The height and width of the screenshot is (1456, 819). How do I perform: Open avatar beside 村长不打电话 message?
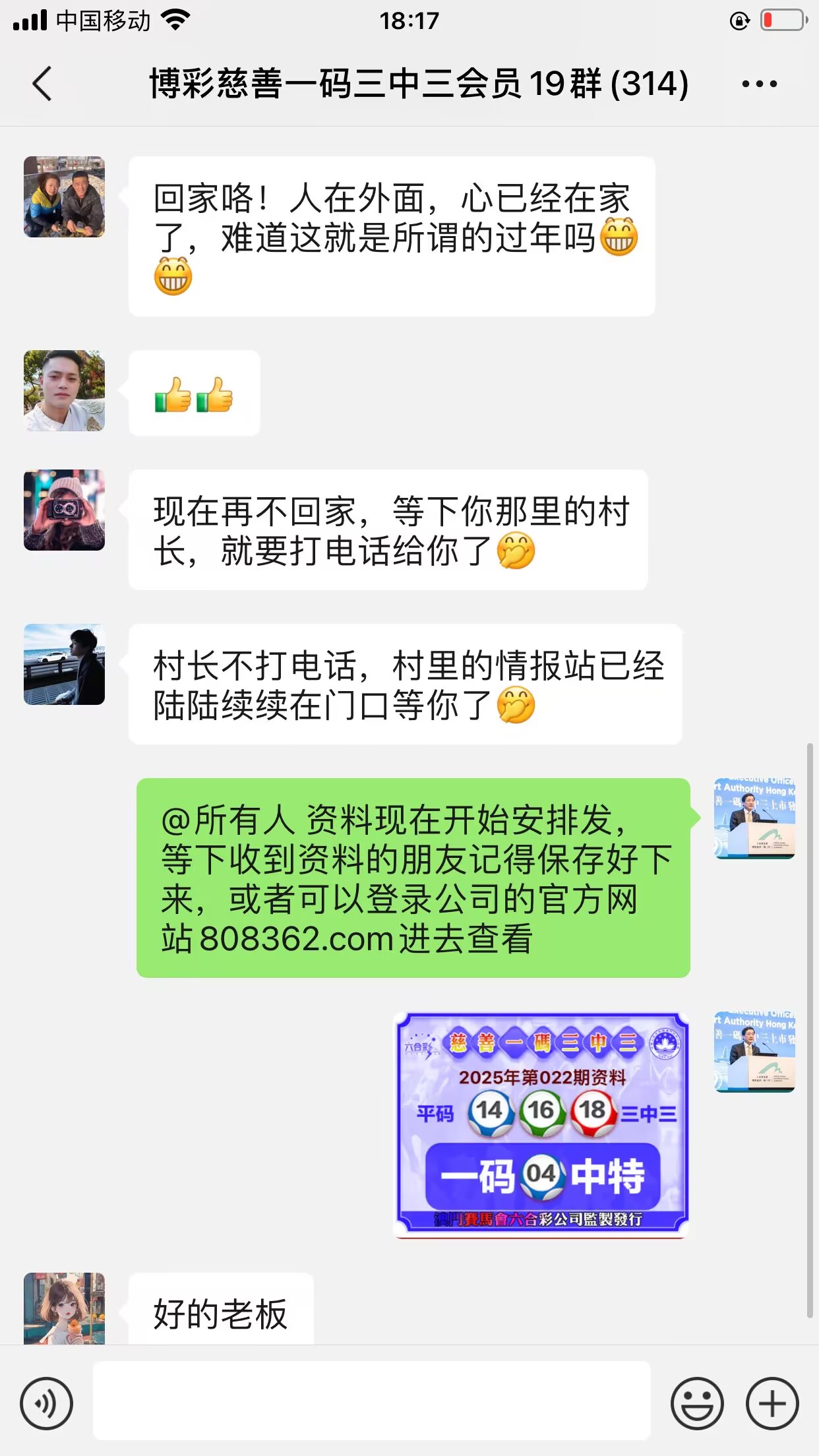pos(64,664)
